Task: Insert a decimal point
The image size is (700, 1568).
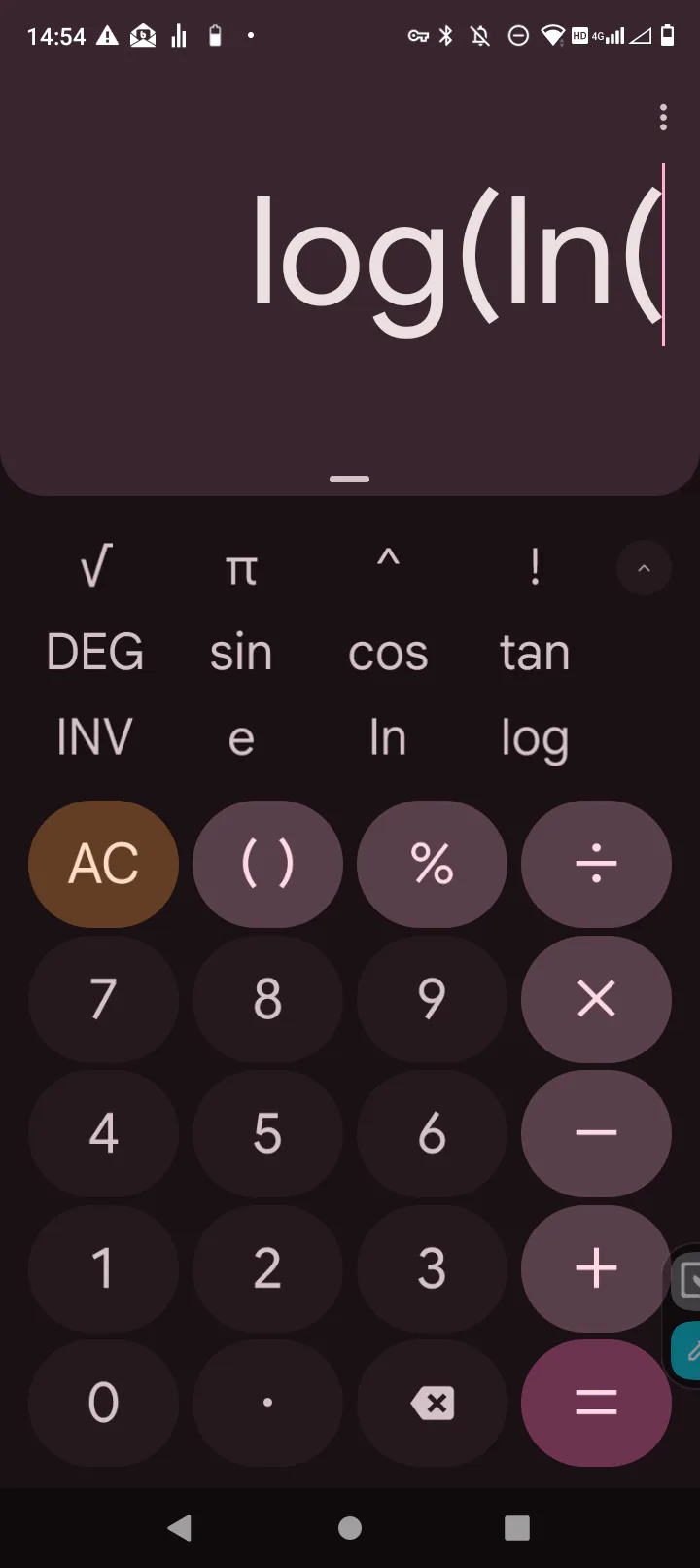Action: pyautogui.click(x=267, y=1403)
